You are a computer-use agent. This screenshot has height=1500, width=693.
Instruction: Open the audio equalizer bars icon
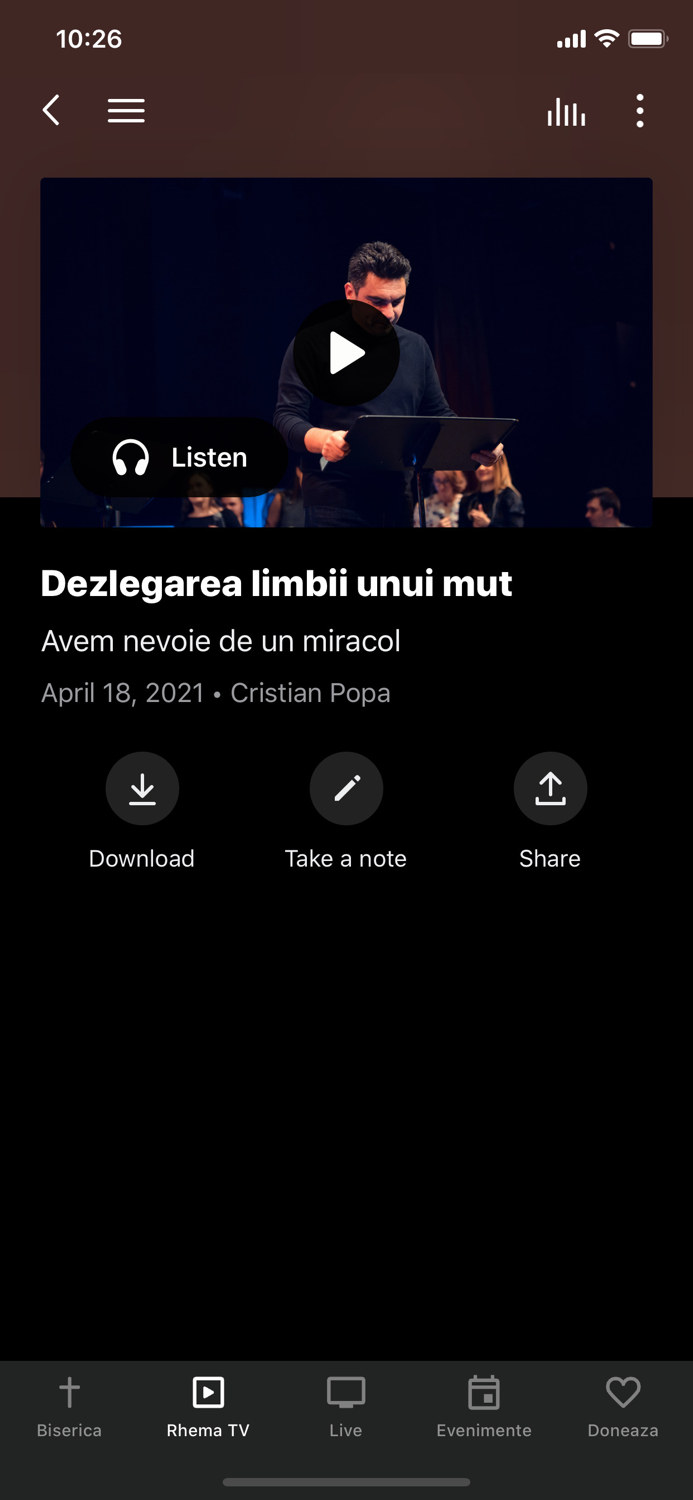[566, 111]
